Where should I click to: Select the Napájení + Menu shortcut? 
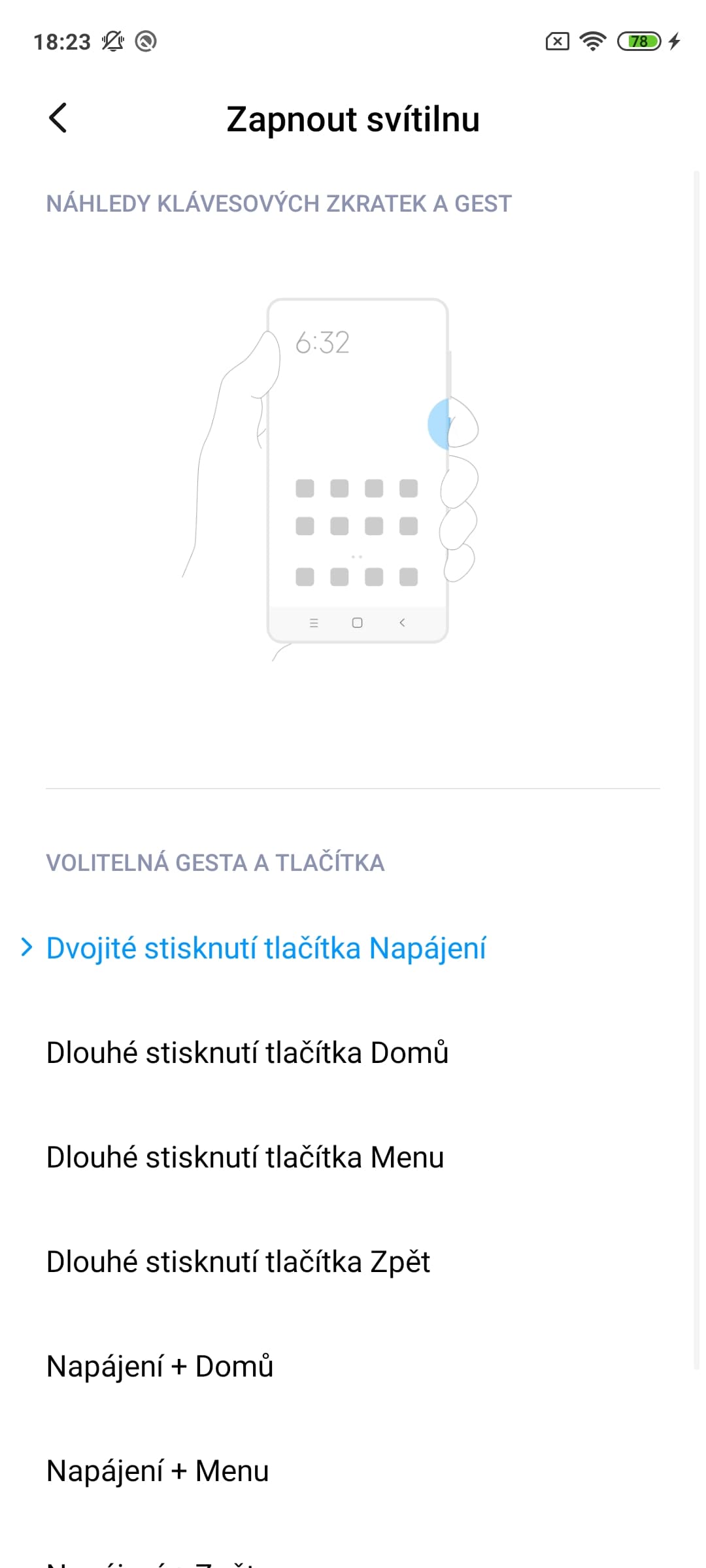(x=158, y=1471)
